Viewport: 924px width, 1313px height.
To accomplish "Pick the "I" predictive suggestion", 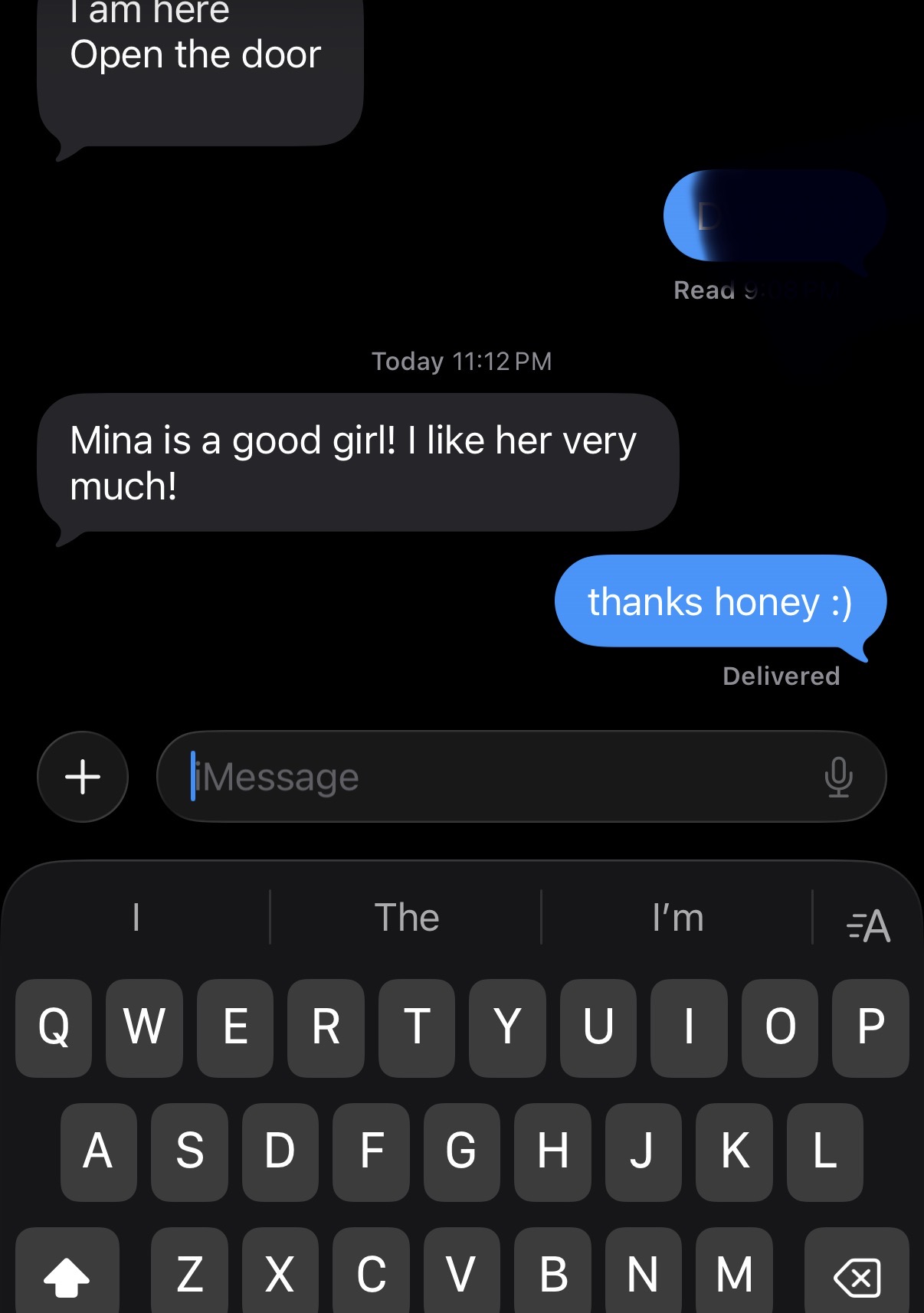I will (x=136, y=917).
